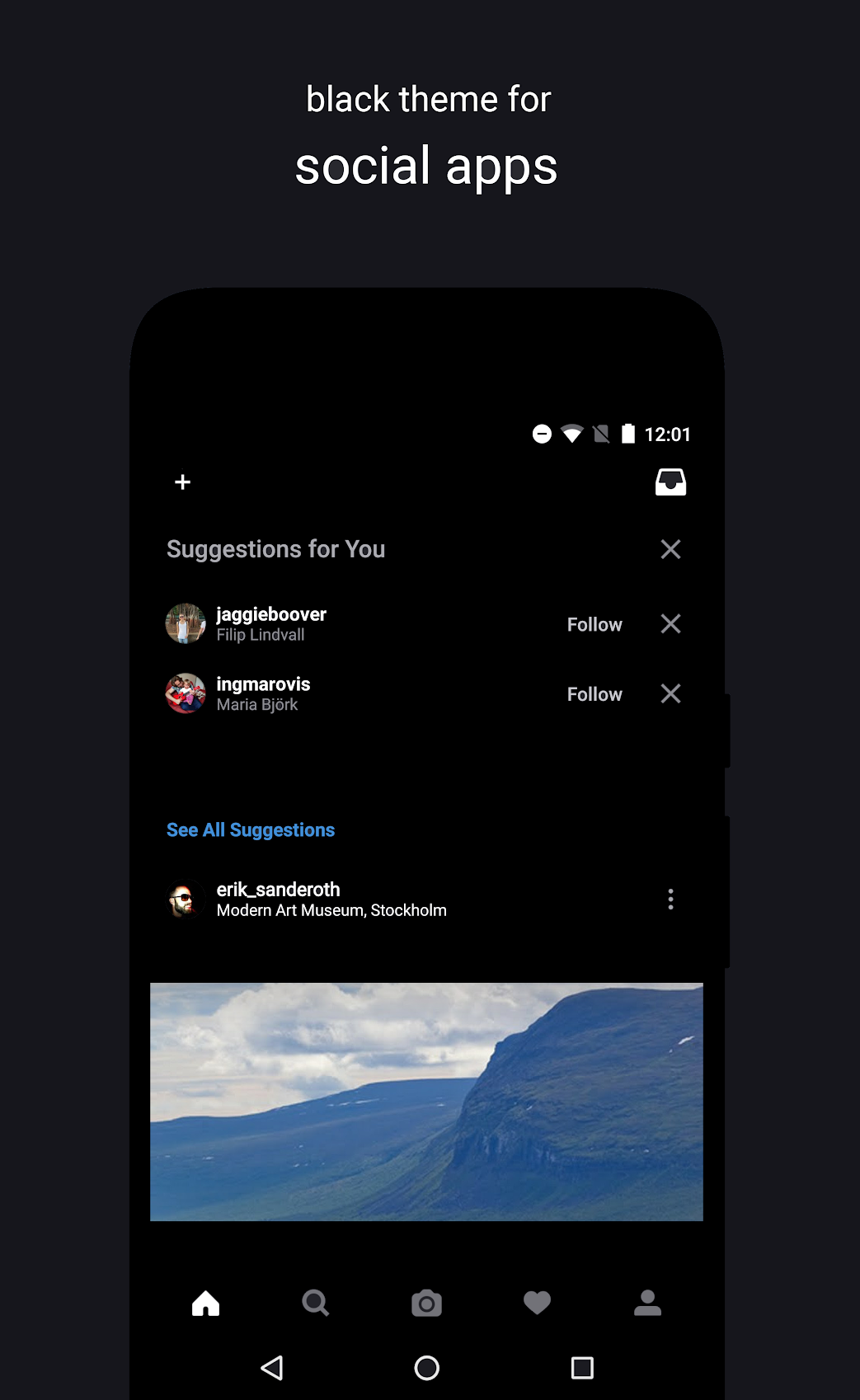Close the Suggestions for You section
Screen dimensions: 860x1400
[670, 549]
